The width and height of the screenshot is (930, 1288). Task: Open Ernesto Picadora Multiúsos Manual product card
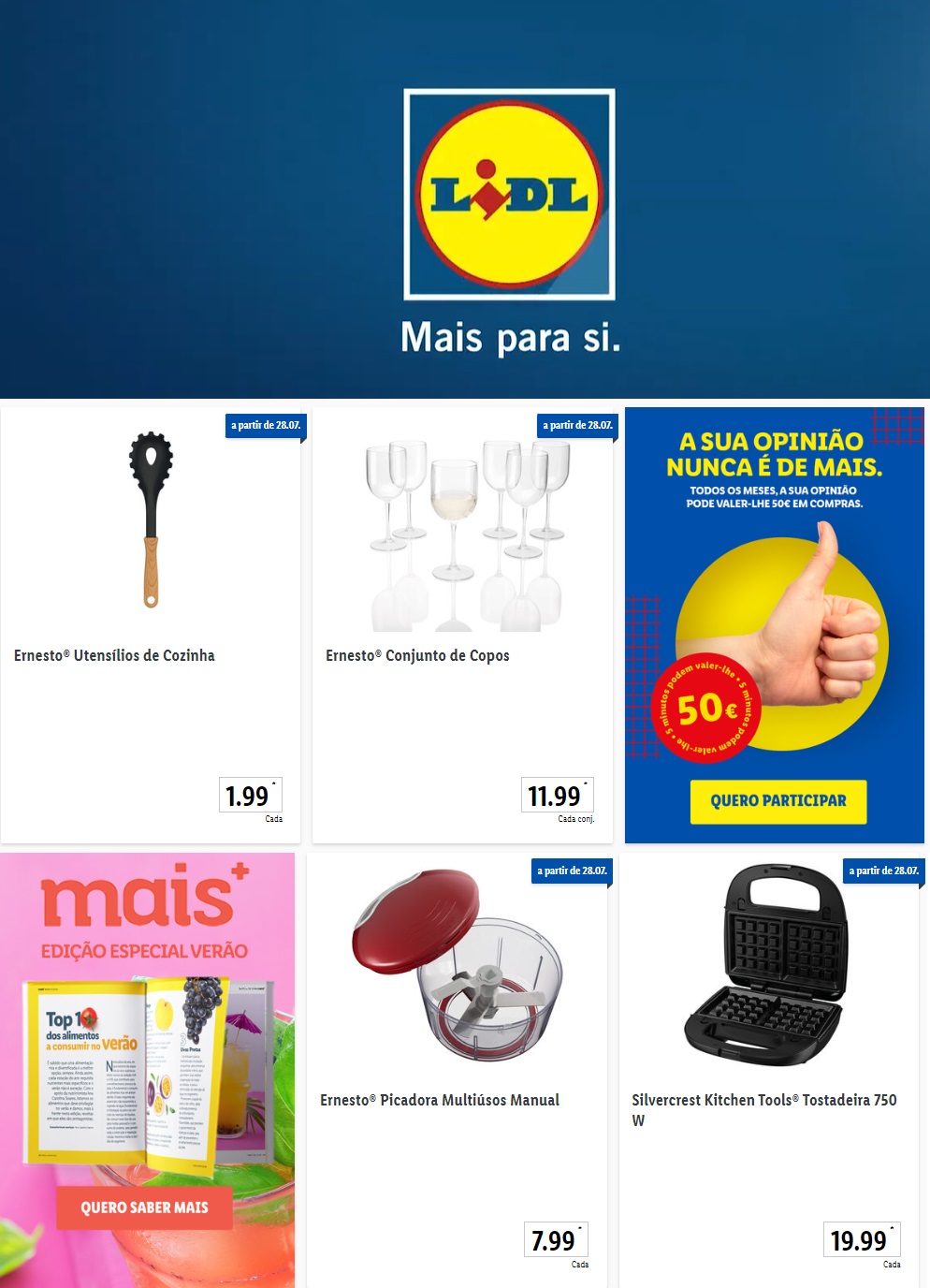click(457, 1069)
